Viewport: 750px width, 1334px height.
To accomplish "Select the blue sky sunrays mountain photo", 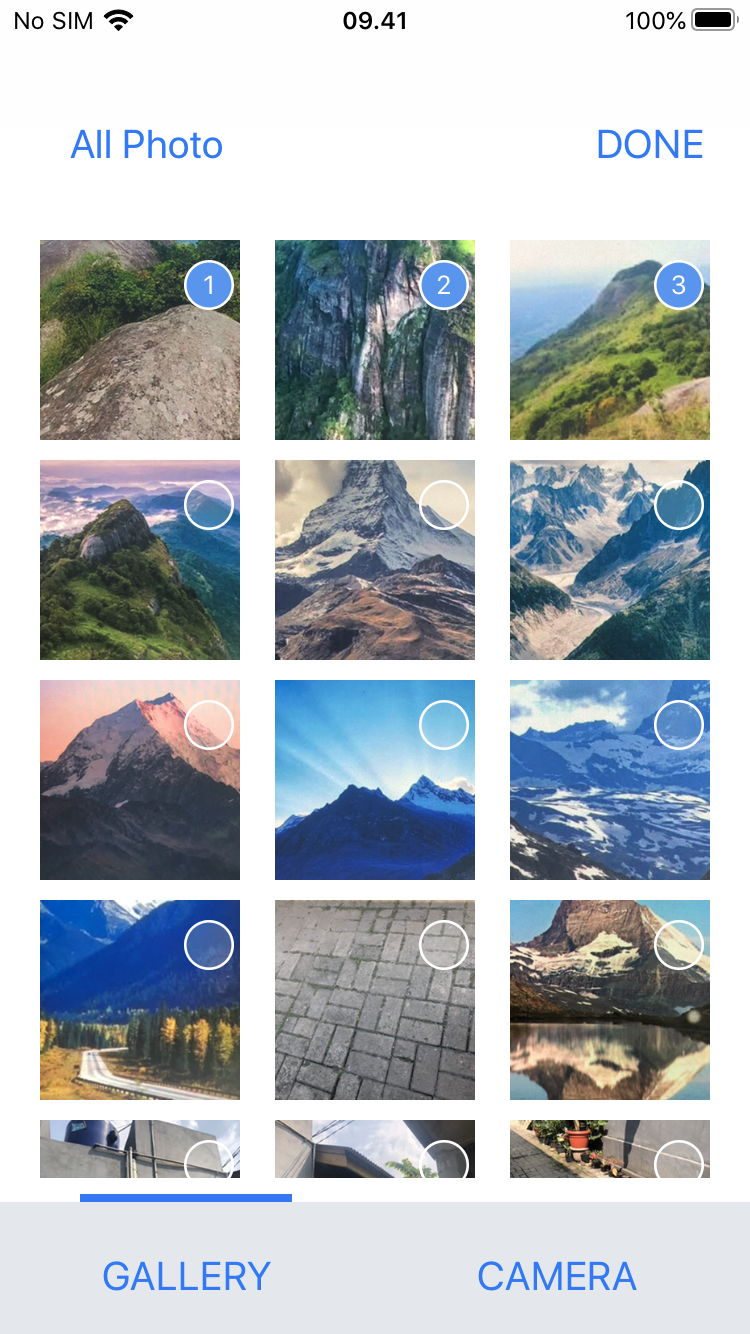I will pos(375,780).
